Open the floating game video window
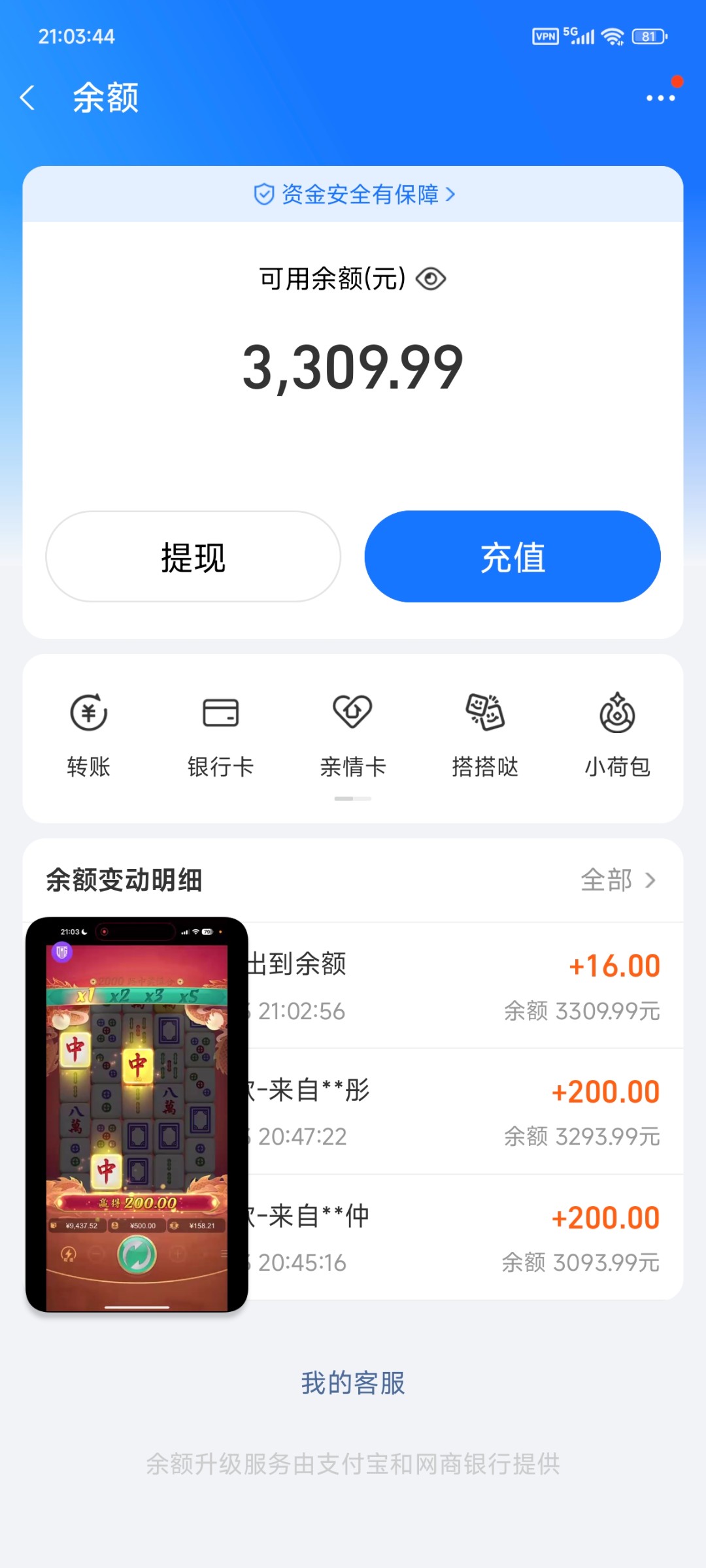Screen dimensions: 706x1568 point(137,1114)
